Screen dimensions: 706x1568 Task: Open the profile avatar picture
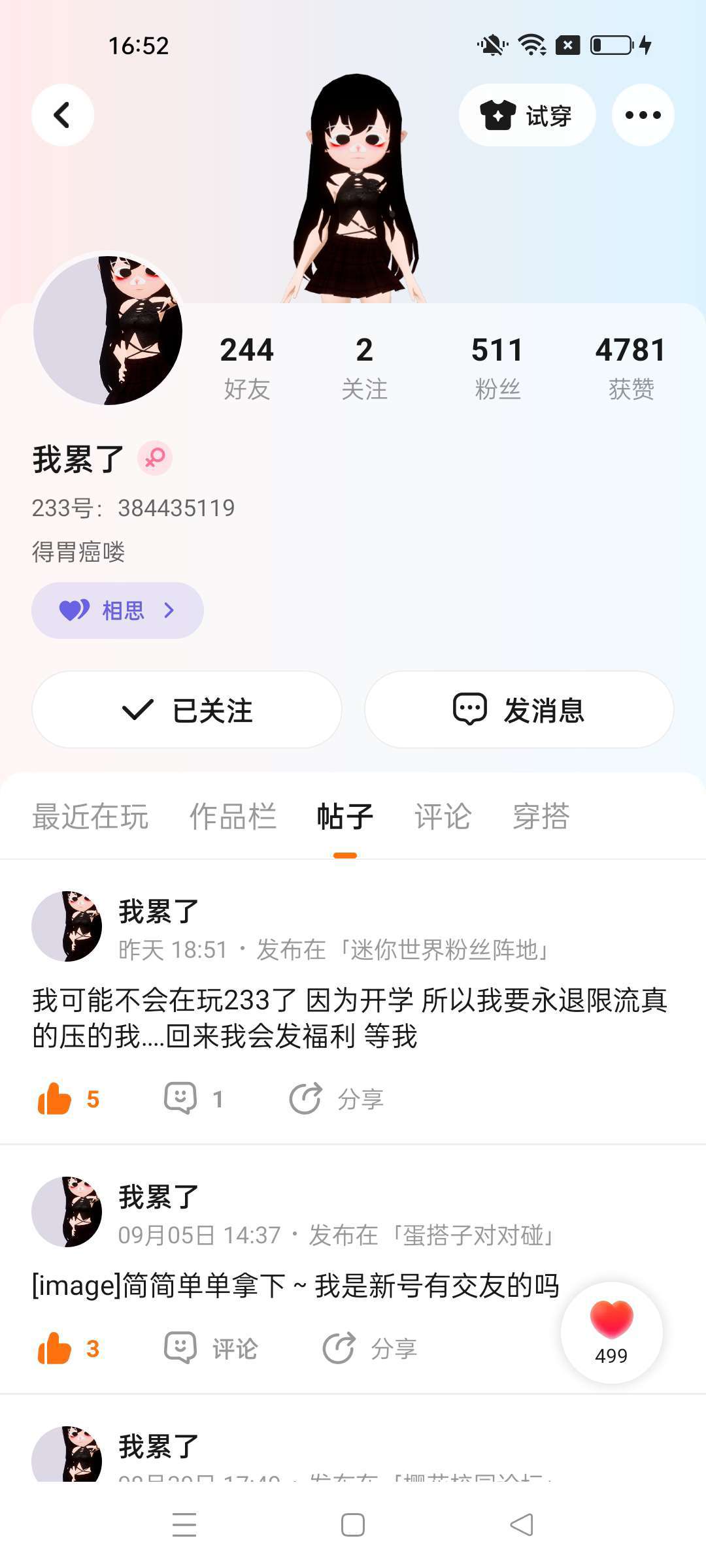(108, 329)
